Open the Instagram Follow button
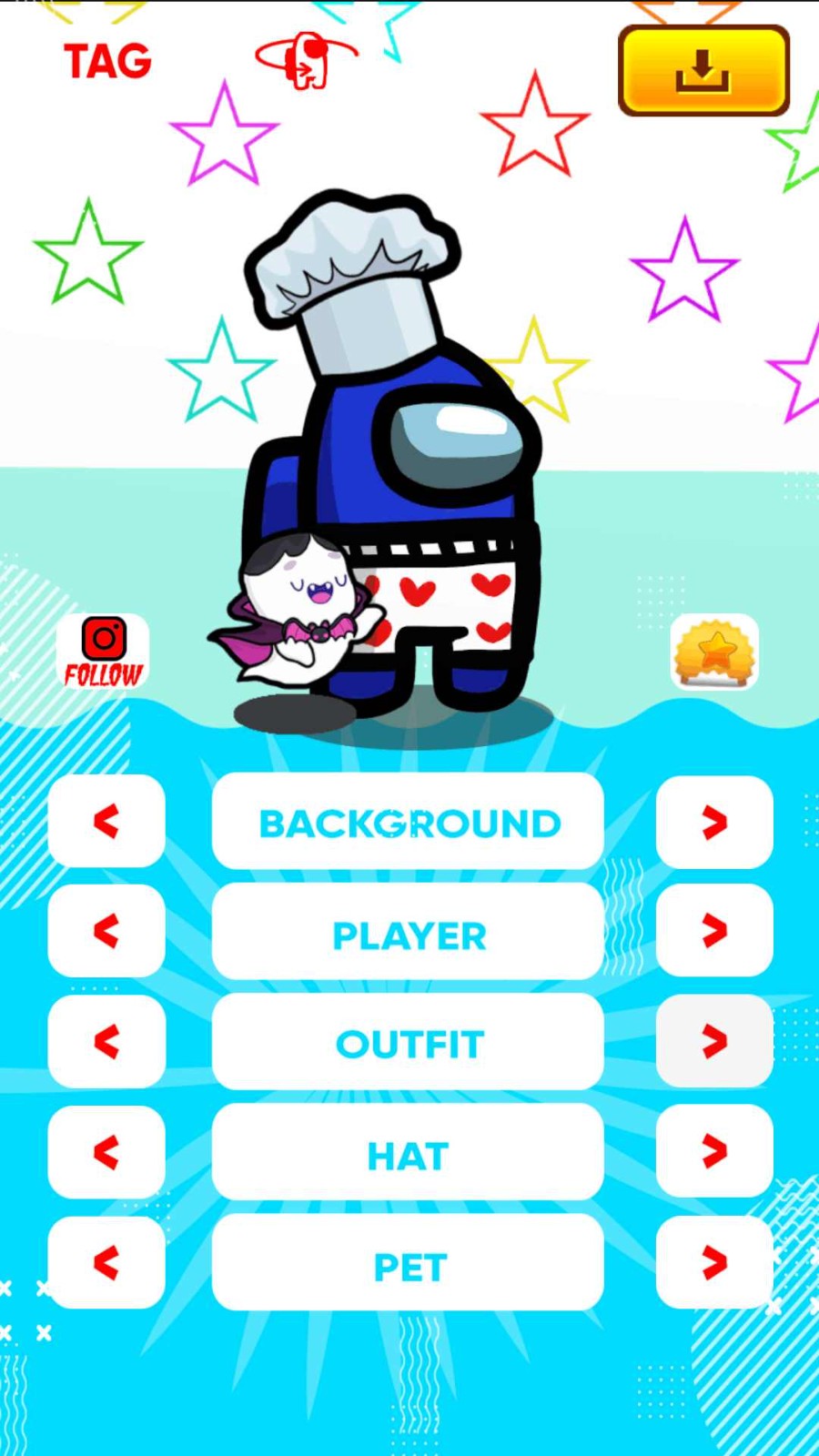 point(103,652)
